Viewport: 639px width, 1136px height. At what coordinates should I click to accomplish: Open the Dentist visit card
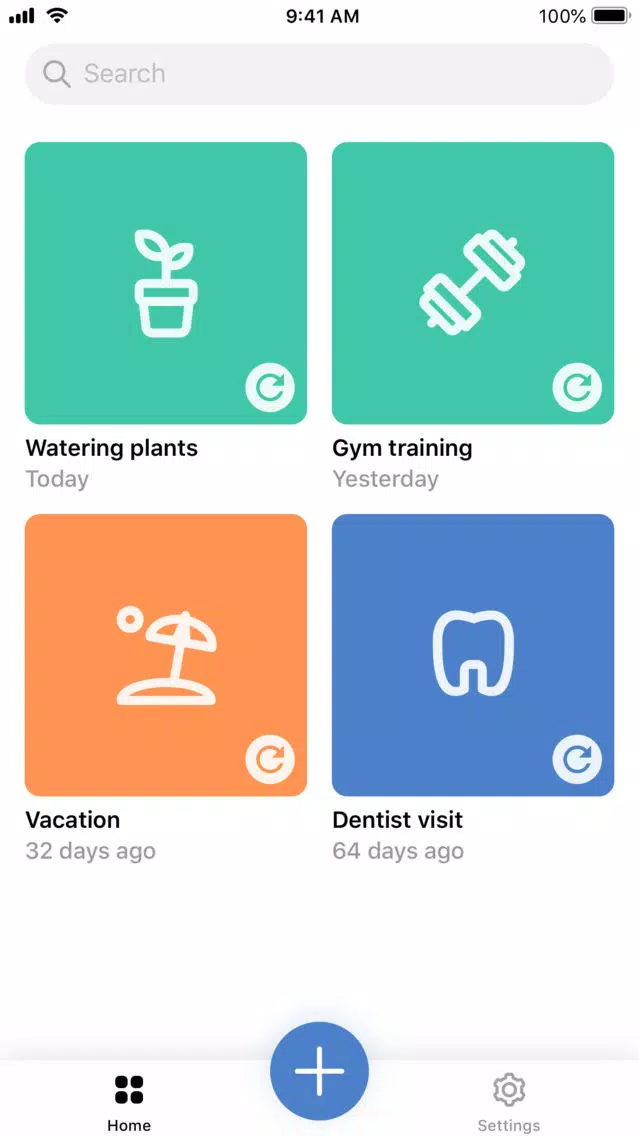473,655
